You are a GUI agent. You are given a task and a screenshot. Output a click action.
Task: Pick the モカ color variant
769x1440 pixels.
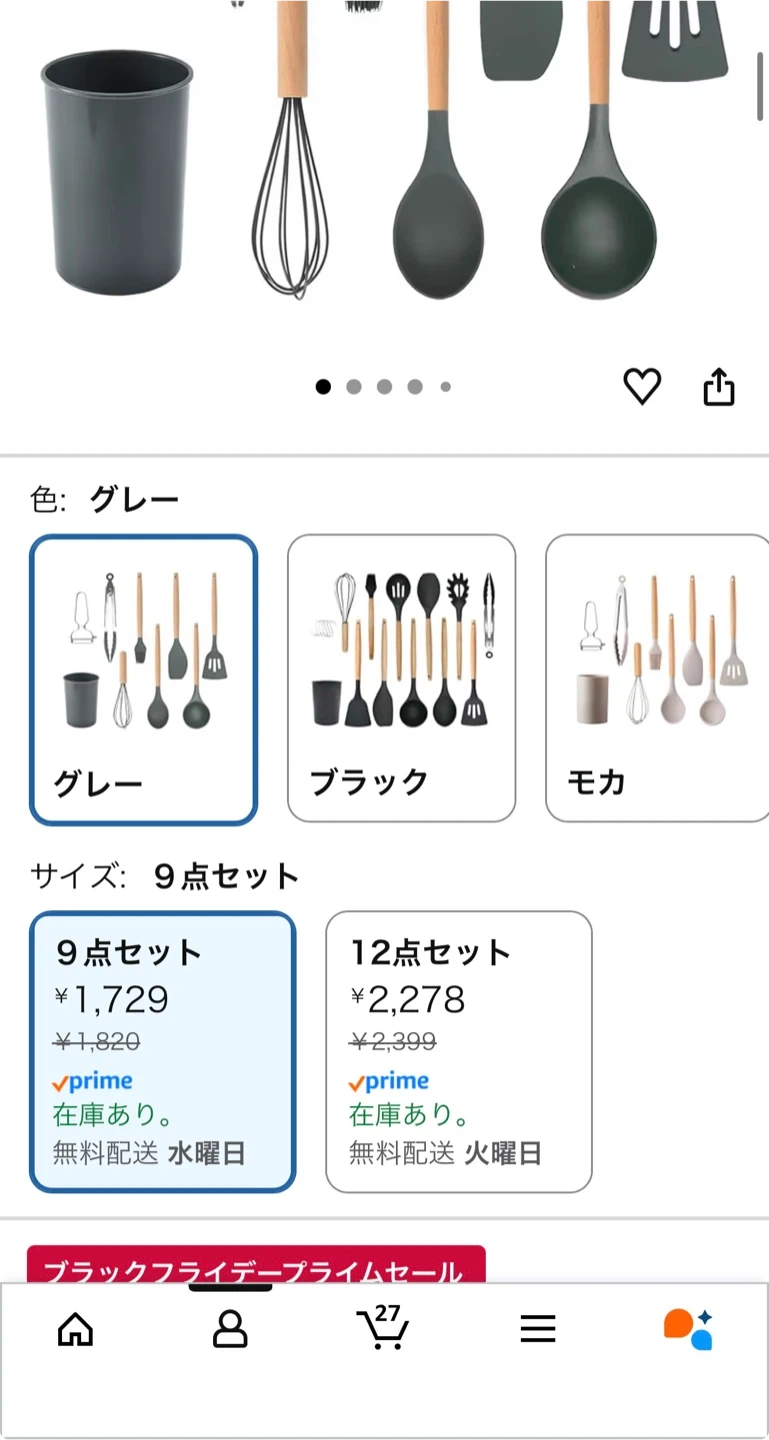[x=657, y=678]
